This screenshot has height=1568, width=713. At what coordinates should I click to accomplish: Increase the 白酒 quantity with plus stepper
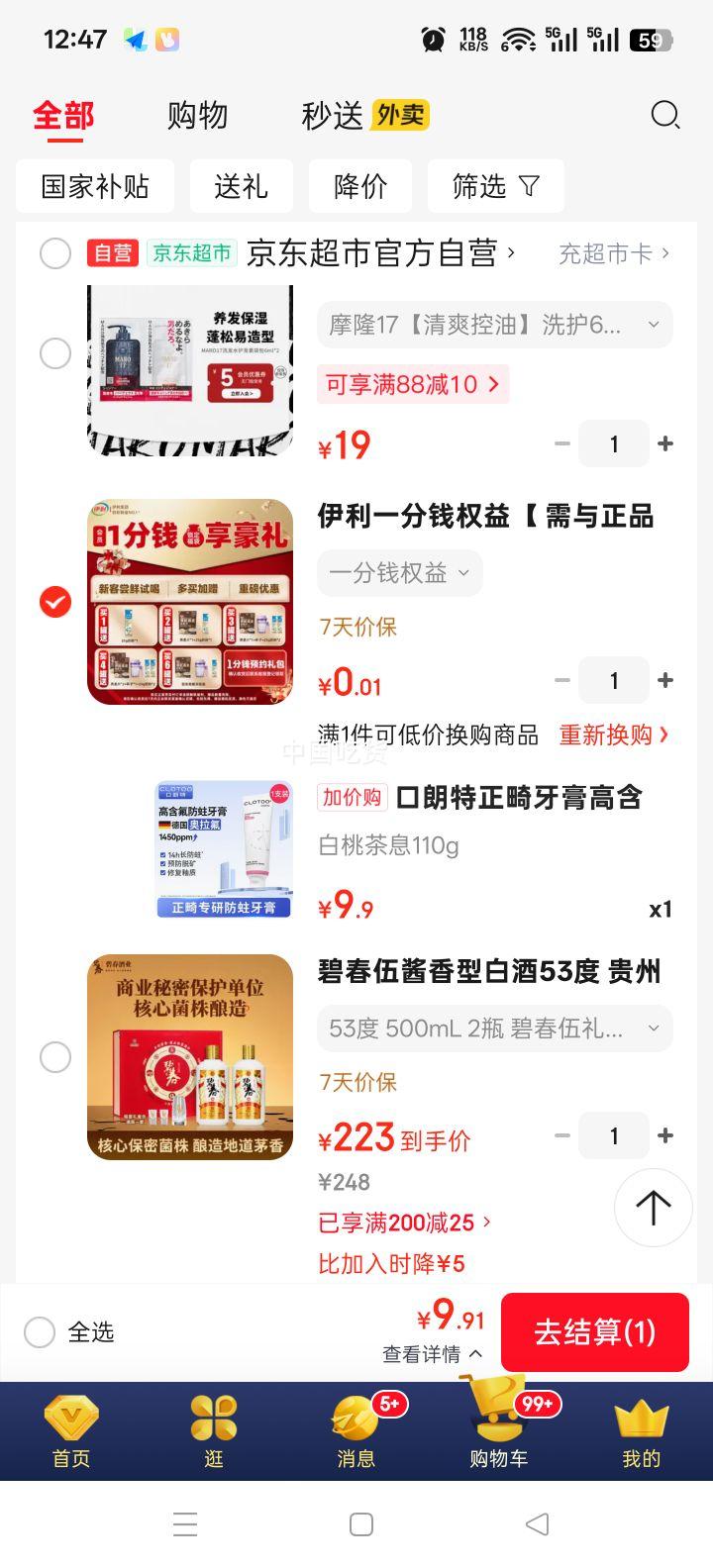[665, 1135]
